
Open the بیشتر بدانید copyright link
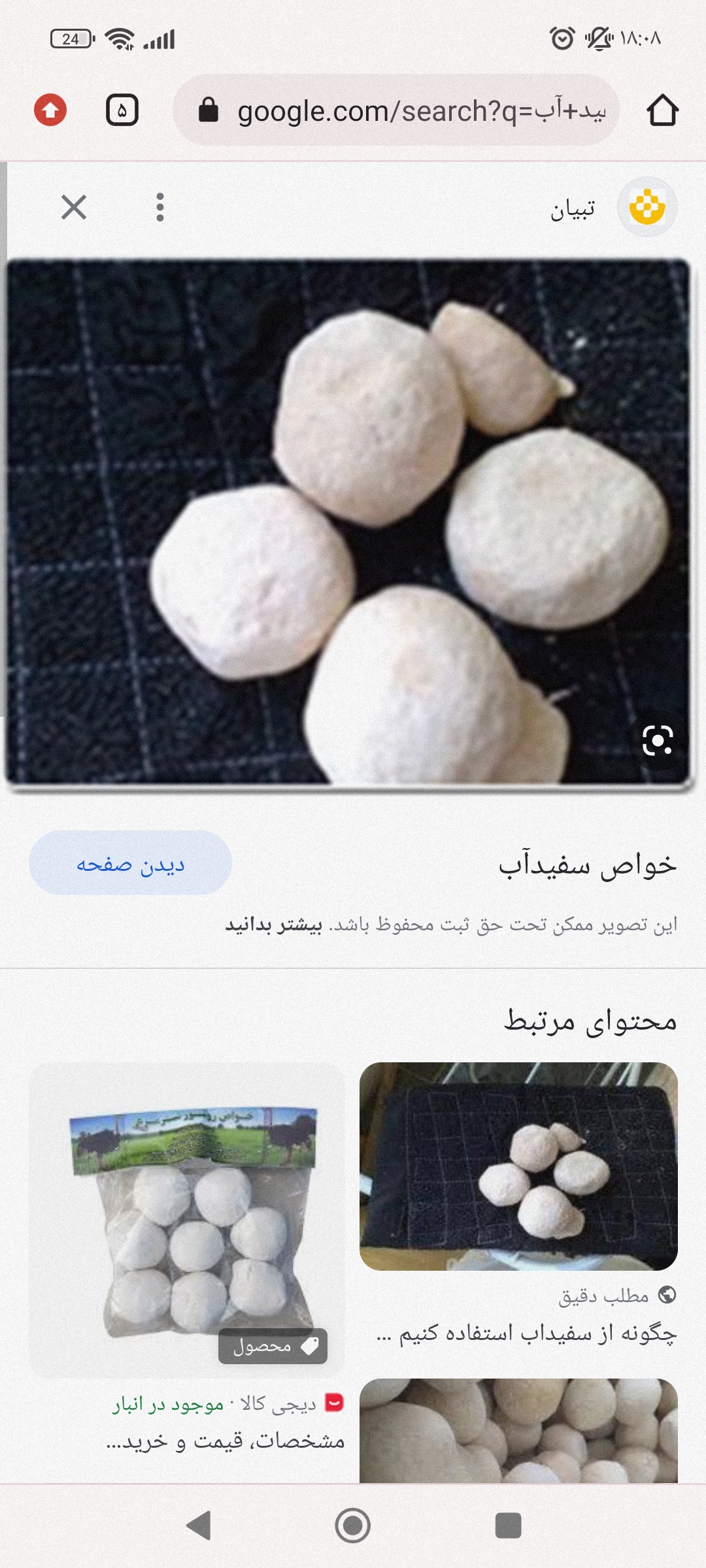point(274,925)
